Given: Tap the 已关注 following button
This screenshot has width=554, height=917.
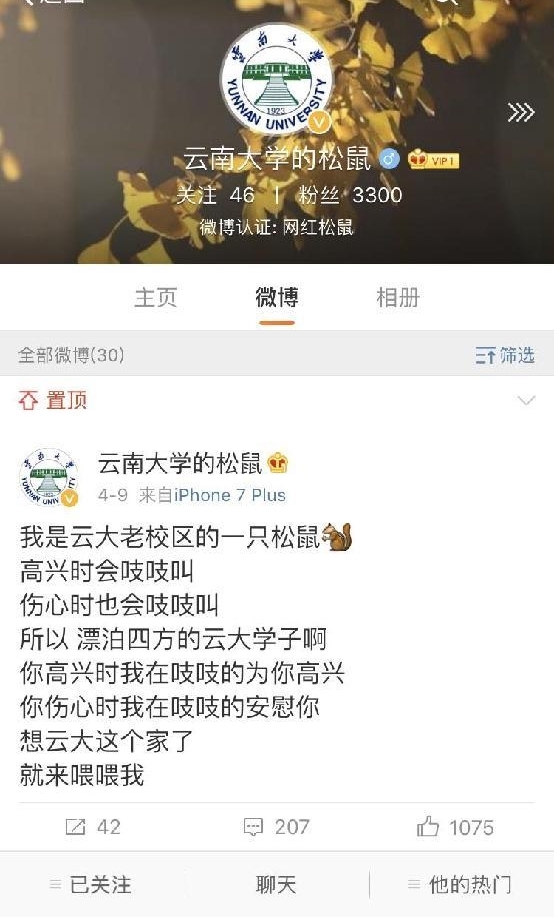Looking at the screenshot, I should [91, 884].
